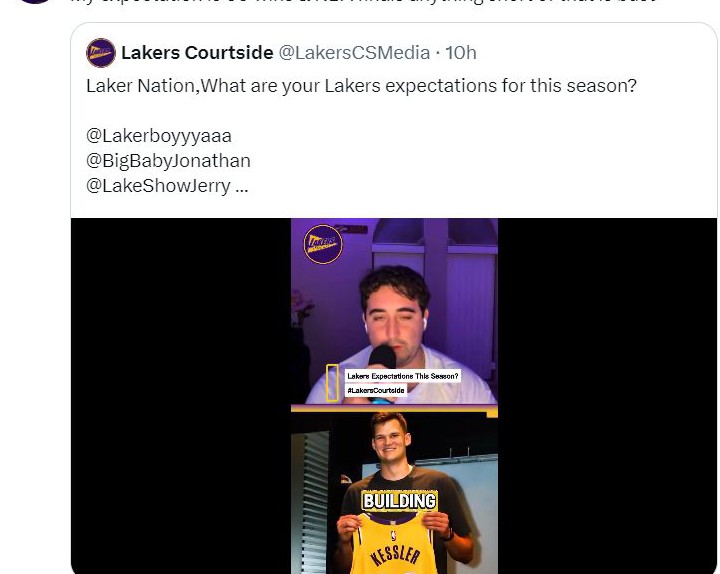Open the Lakers Courtside account name
This screenshot has width=720, height=574.
[197, 53]
